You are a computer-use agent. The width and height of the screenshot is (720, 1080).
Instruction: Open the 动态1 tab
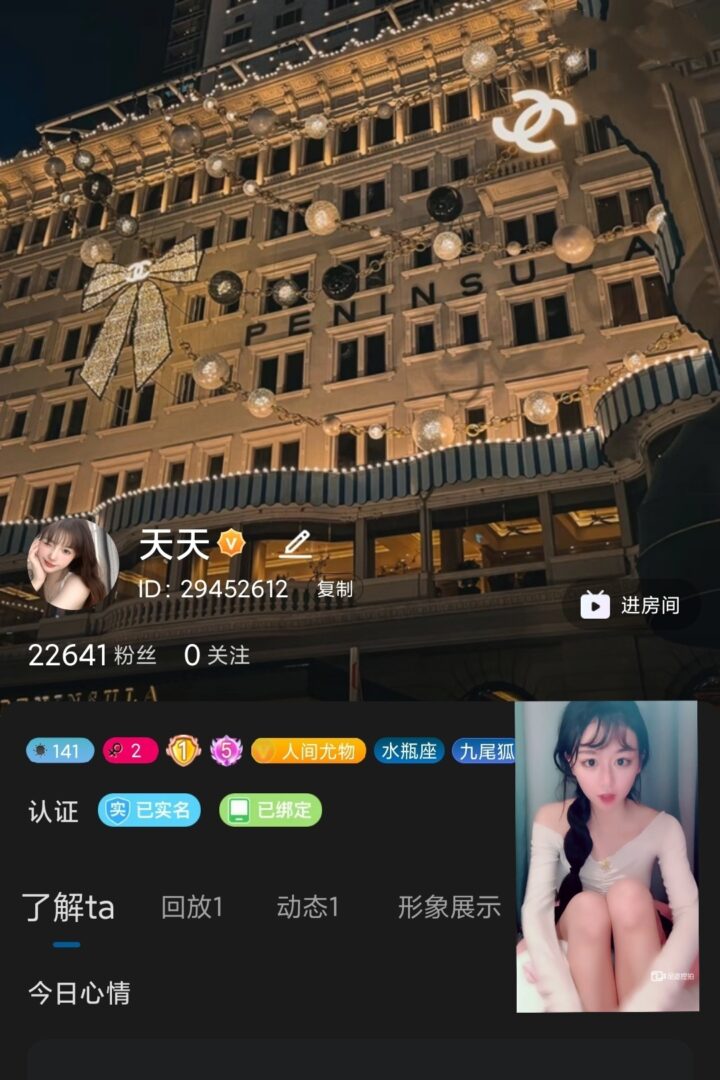307,907
